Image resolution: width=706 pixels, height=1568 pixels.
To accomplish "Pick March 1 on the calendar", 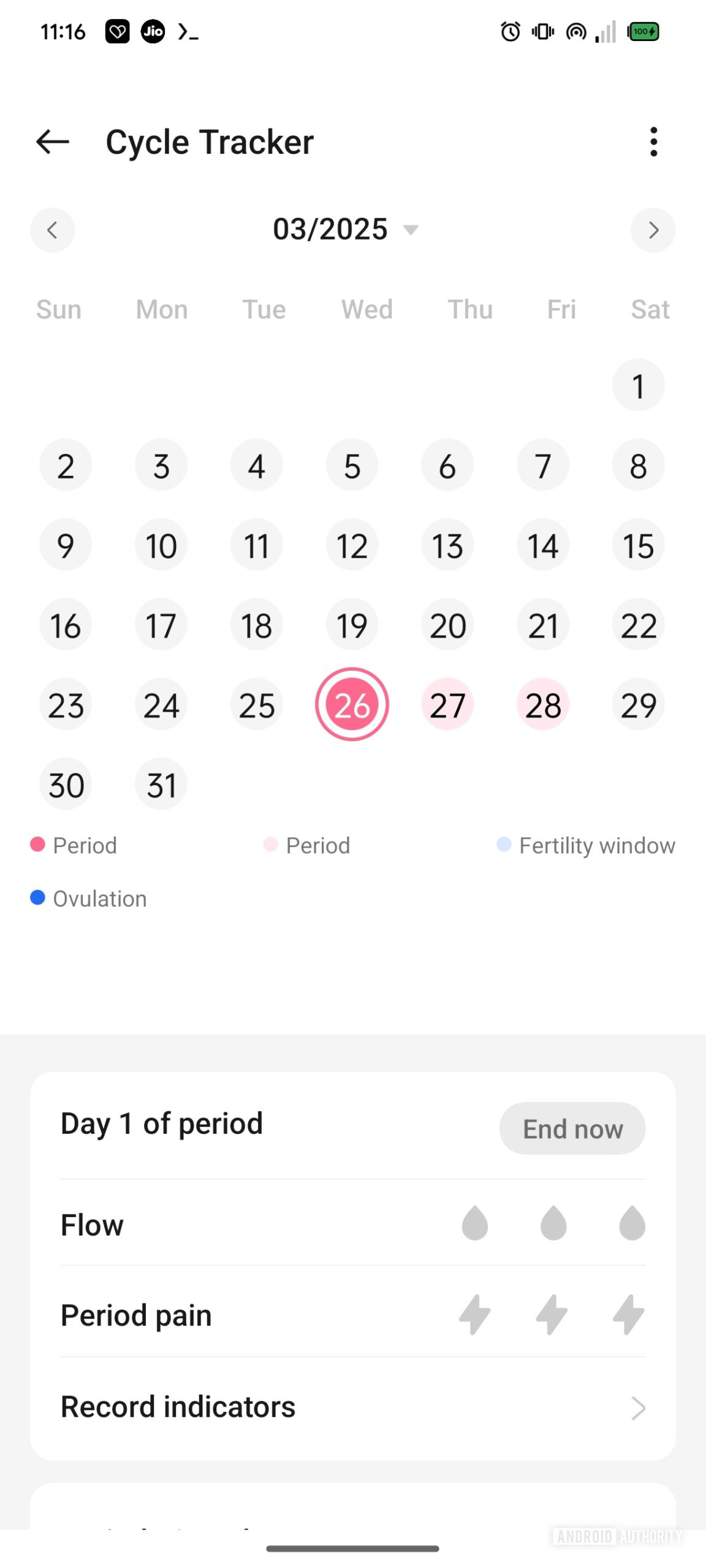I will [638, 385].
